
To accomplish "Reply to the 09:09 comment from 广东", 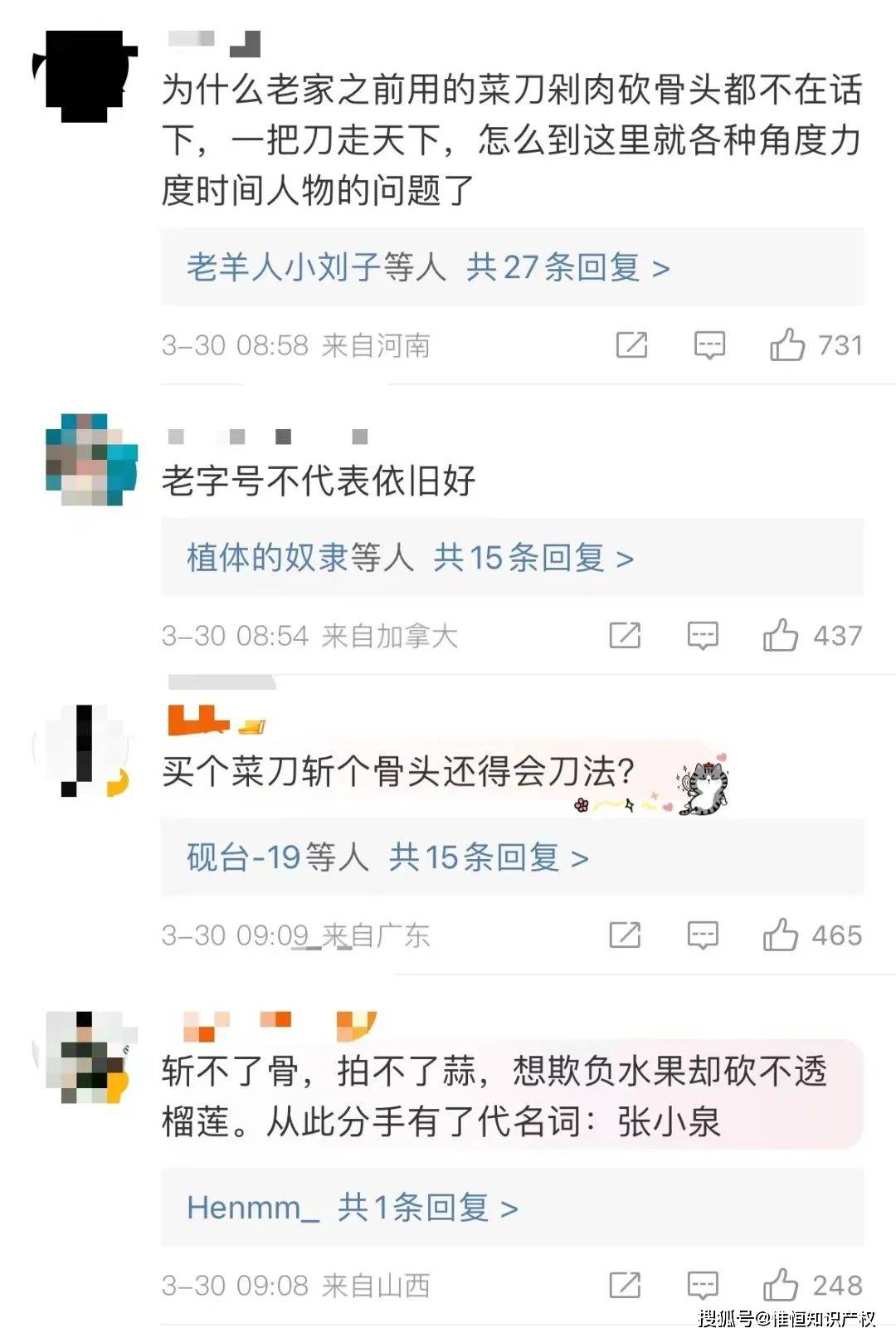I will tap(703, 935).
